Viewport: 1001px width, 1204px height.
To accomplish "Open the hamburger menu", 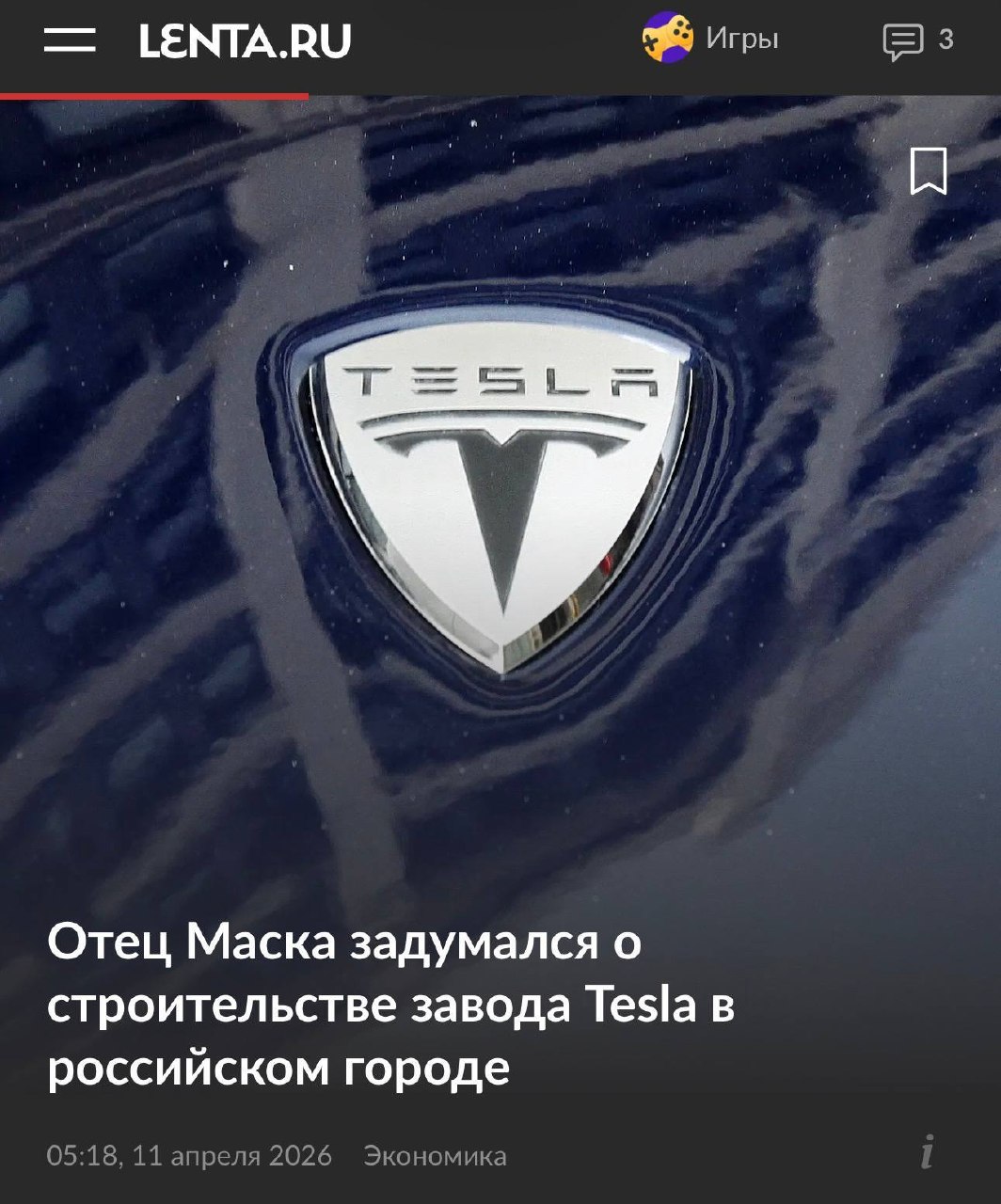I will point(70,40).
